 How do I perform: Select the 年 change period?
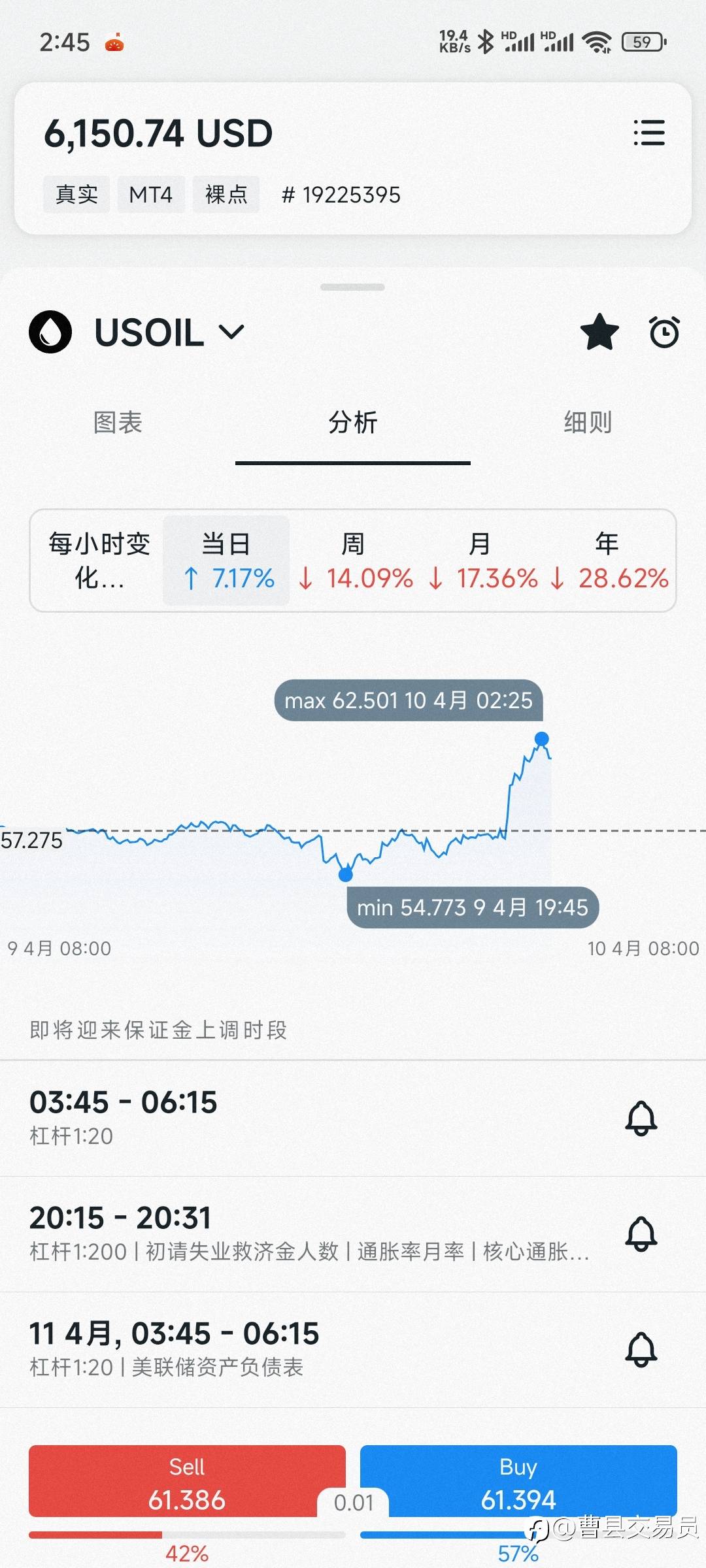pos(607,561)
